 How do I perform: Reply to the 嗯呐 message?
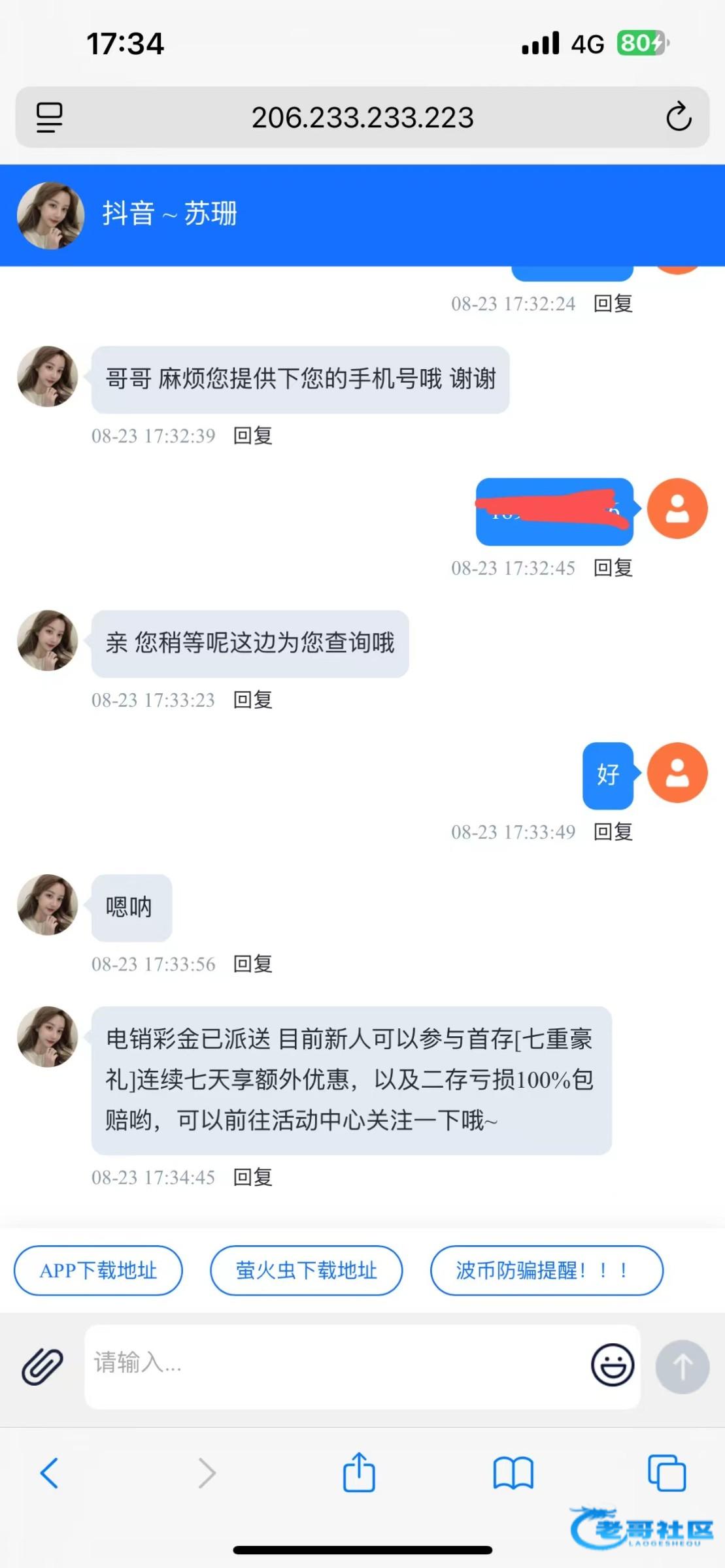click(x=252, y=964)
